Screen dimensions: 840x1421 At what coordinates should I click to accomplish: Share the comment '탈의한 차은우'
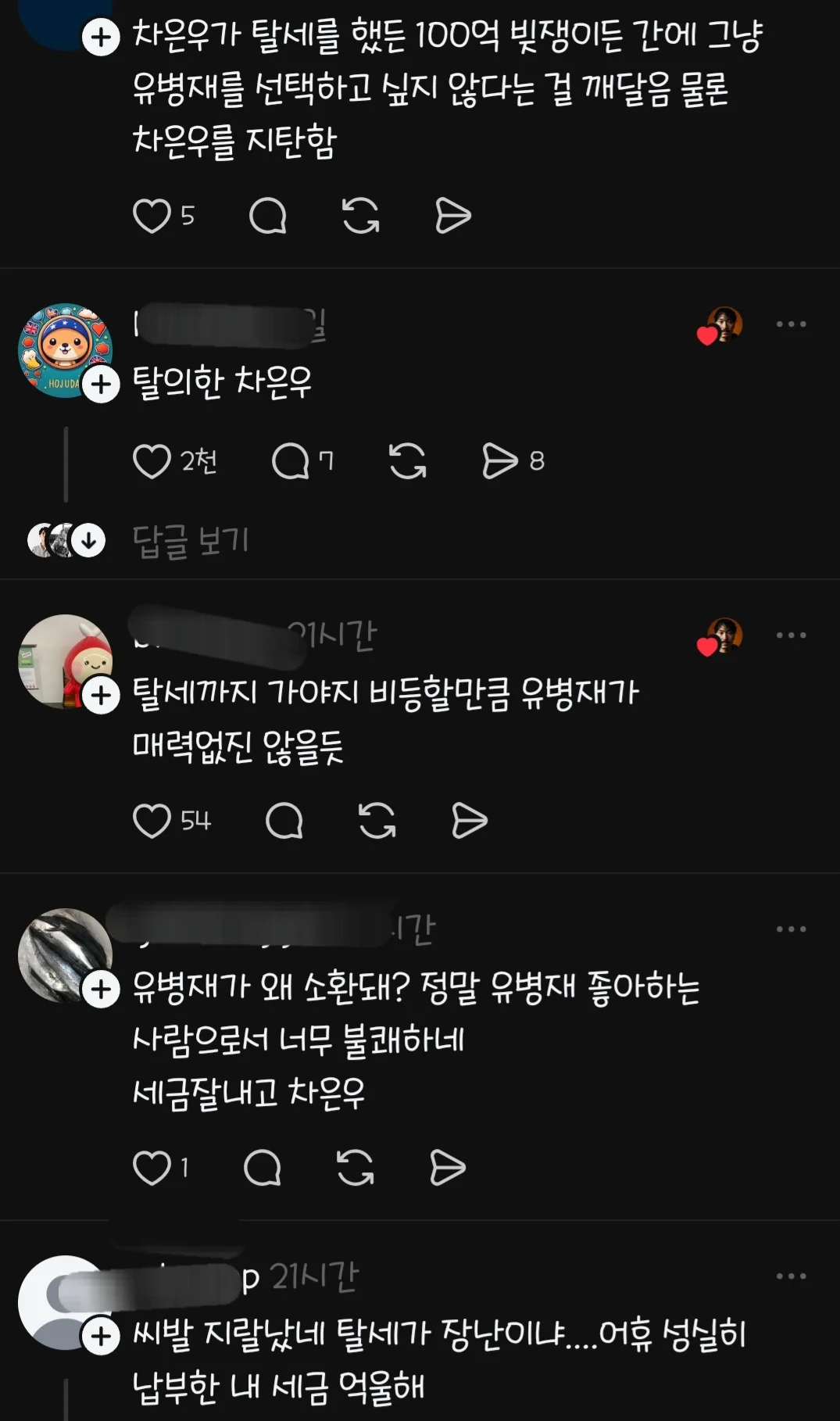point(499,461)
